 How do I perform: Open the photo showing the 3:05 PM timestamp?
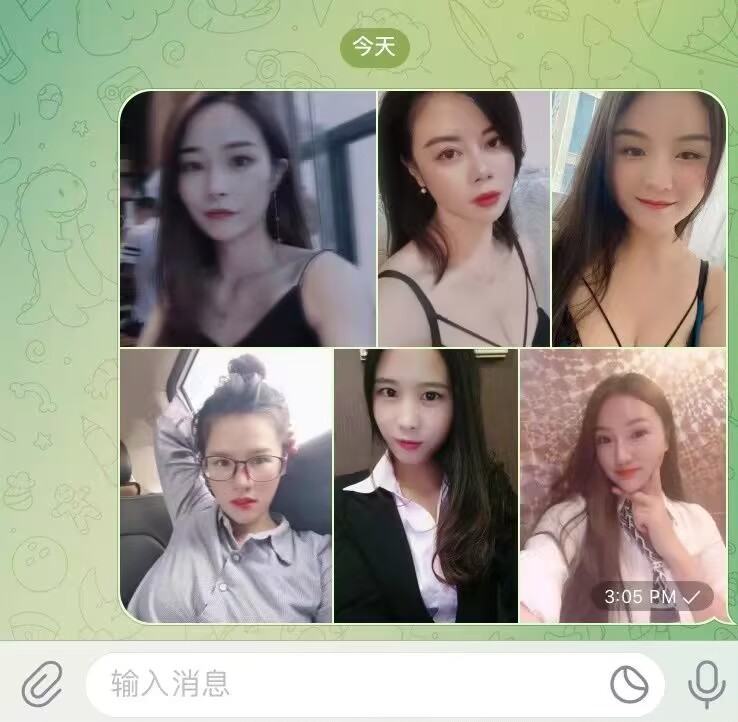[x=622, y=486]
